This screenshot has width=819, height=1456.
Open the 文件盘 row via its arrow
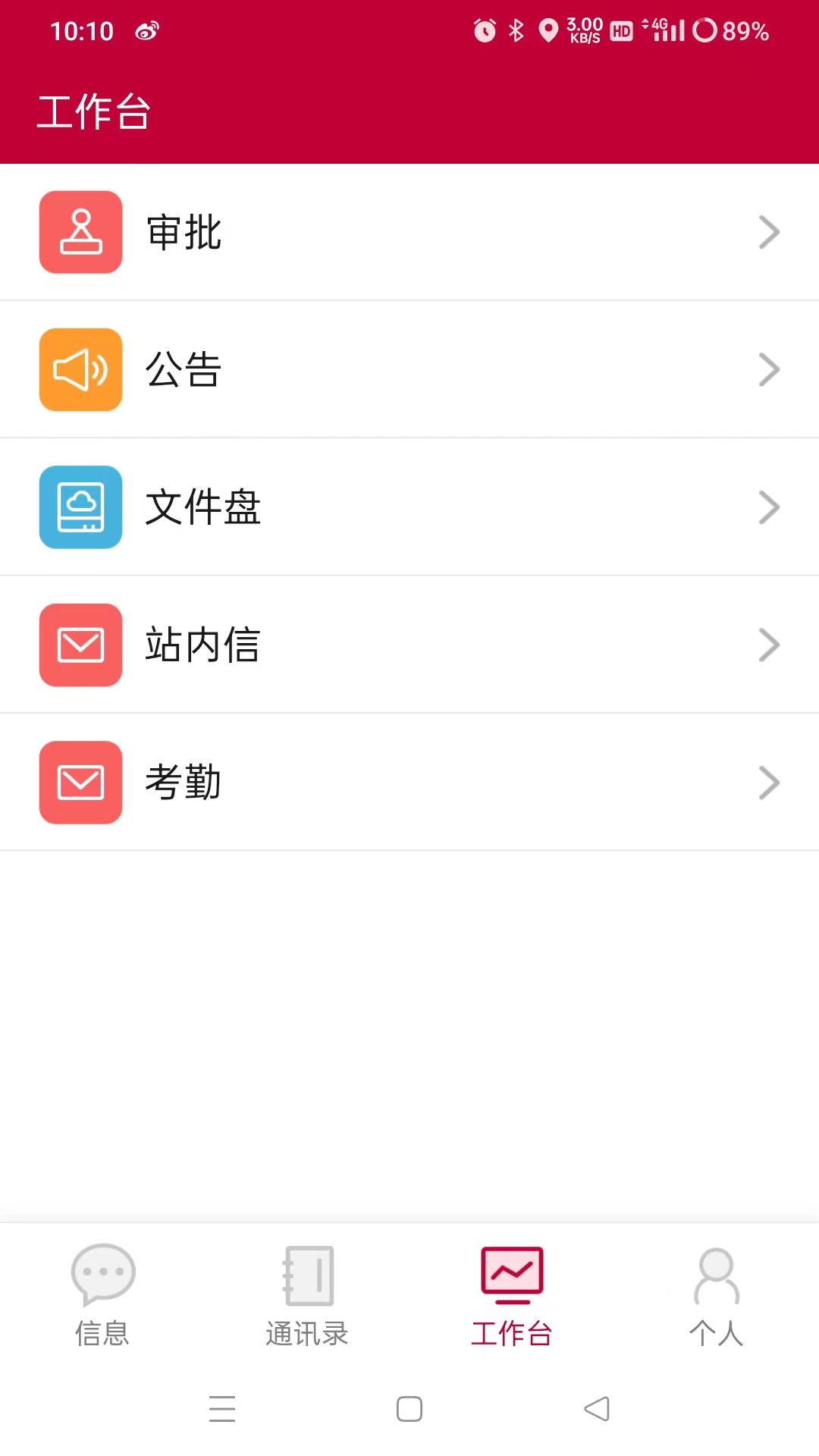tap(768, 507)
